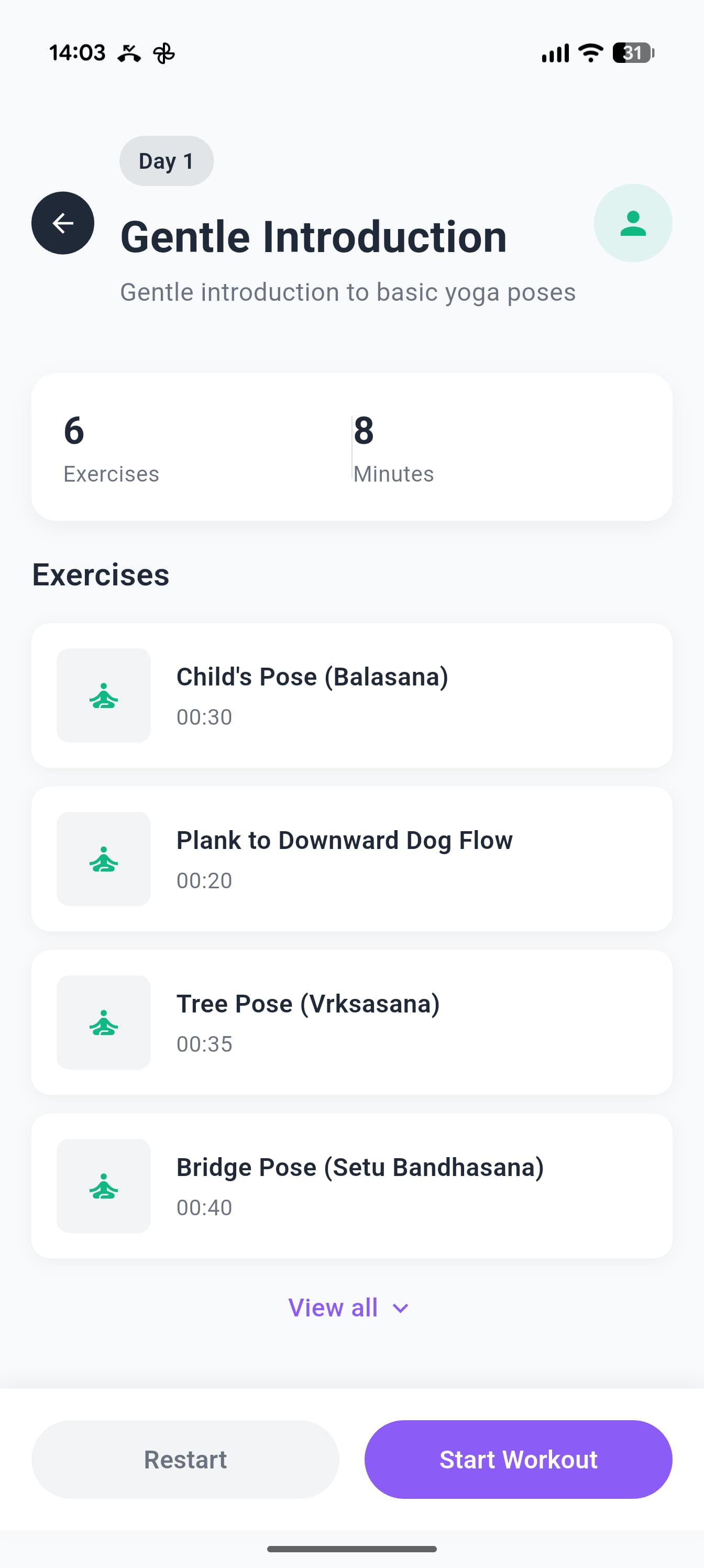Expand View all exercises
The image size is (704, 1568).
(349, 1308)
